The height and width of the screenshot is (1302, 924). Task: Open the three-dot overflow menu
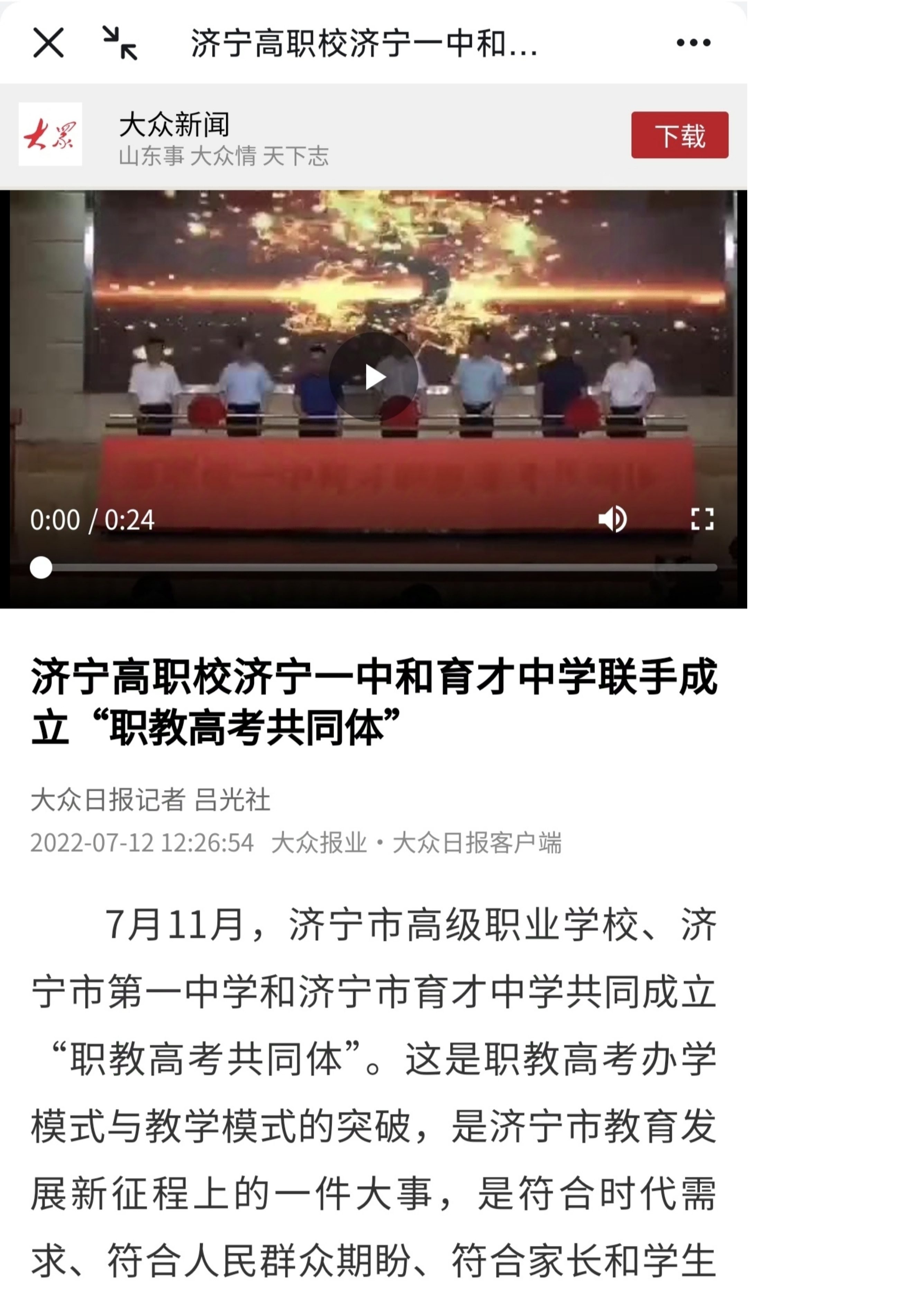693,43
